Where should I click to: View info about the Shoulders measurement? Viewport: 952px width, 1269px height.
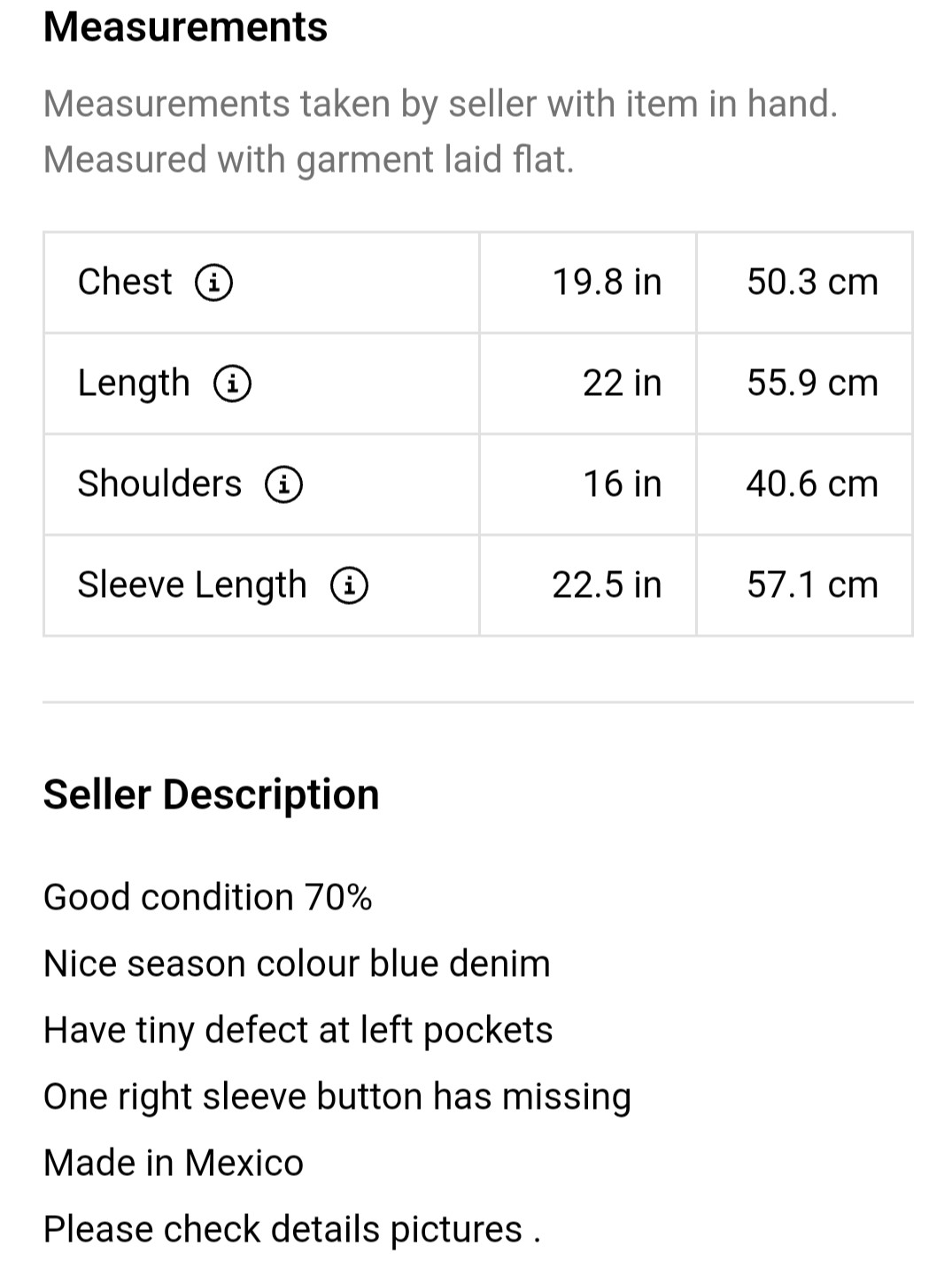pyautogui.click(x=283, y=484)
